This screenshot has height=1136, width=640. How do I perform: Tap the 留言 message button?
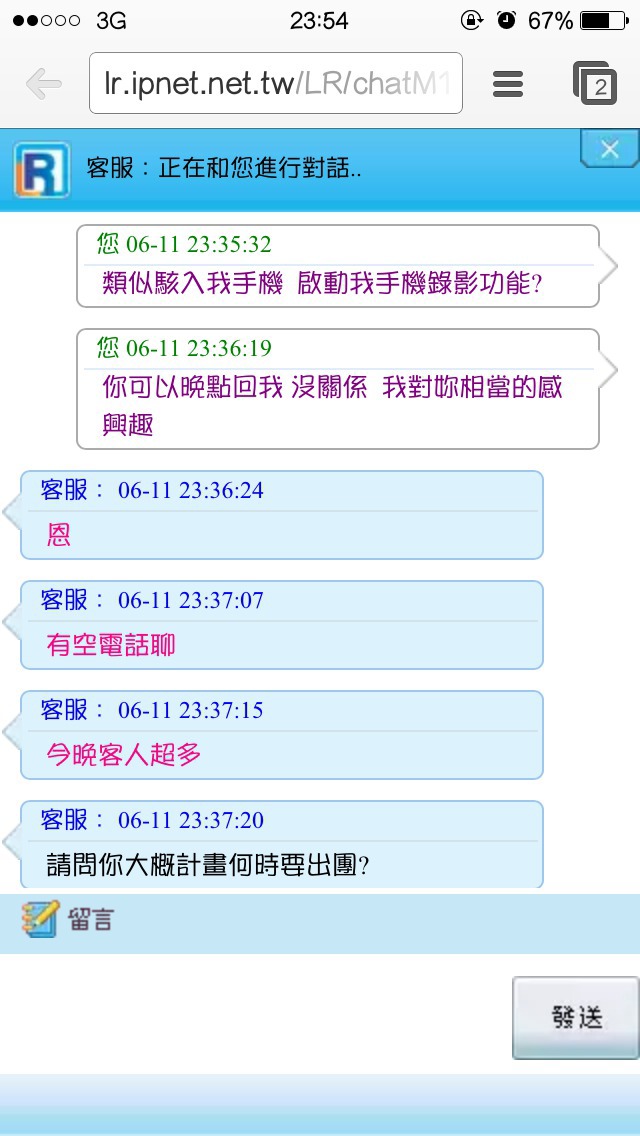click(67, 919)
